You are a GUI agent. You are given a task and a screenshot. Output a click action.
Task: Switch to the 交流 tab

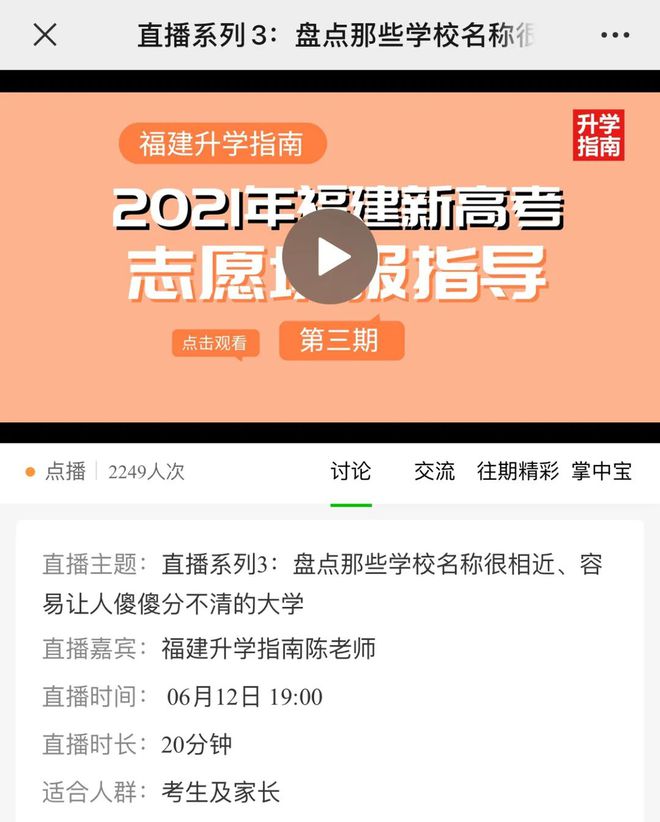tap(434, 471)
